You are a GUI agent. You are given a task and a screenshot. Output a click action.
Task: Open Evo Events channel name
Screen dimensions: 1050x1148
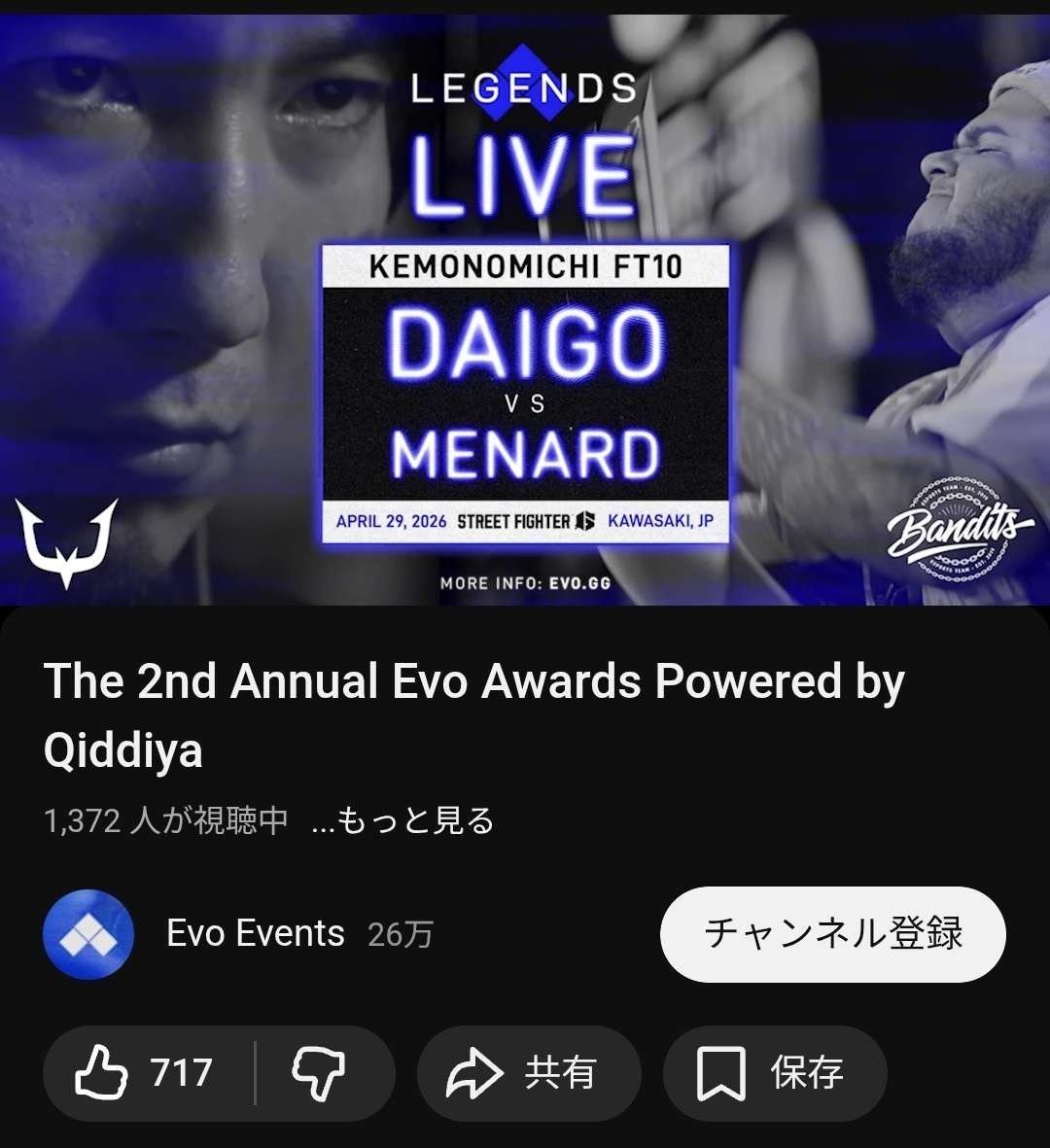[x=256, y=933]
